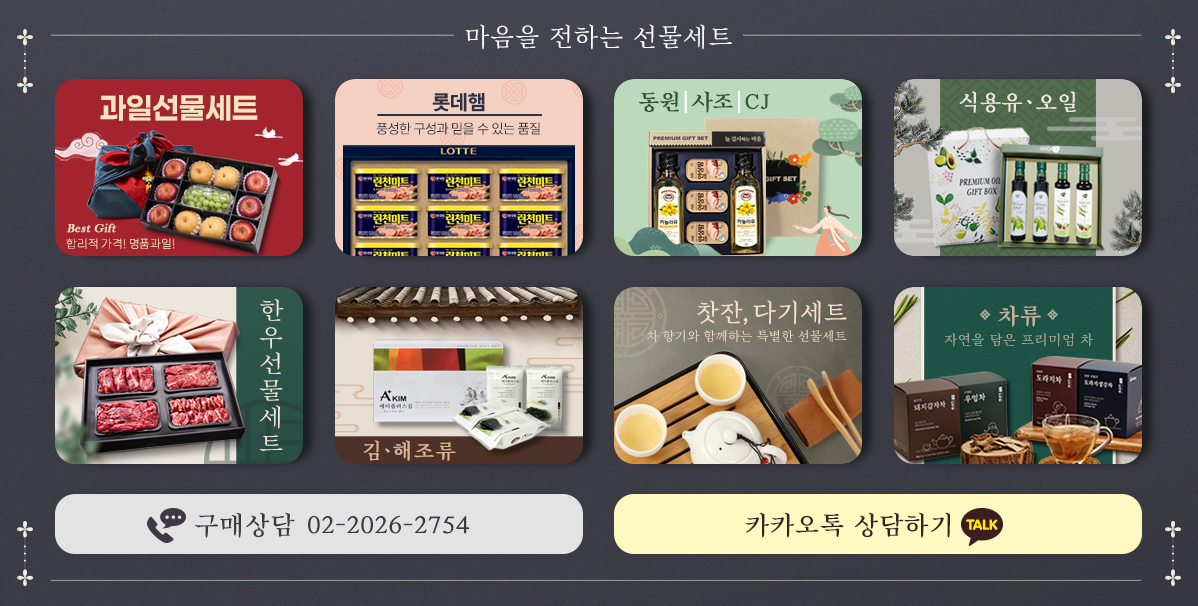View the 식용유·오일 category tile

[1017, 167]
